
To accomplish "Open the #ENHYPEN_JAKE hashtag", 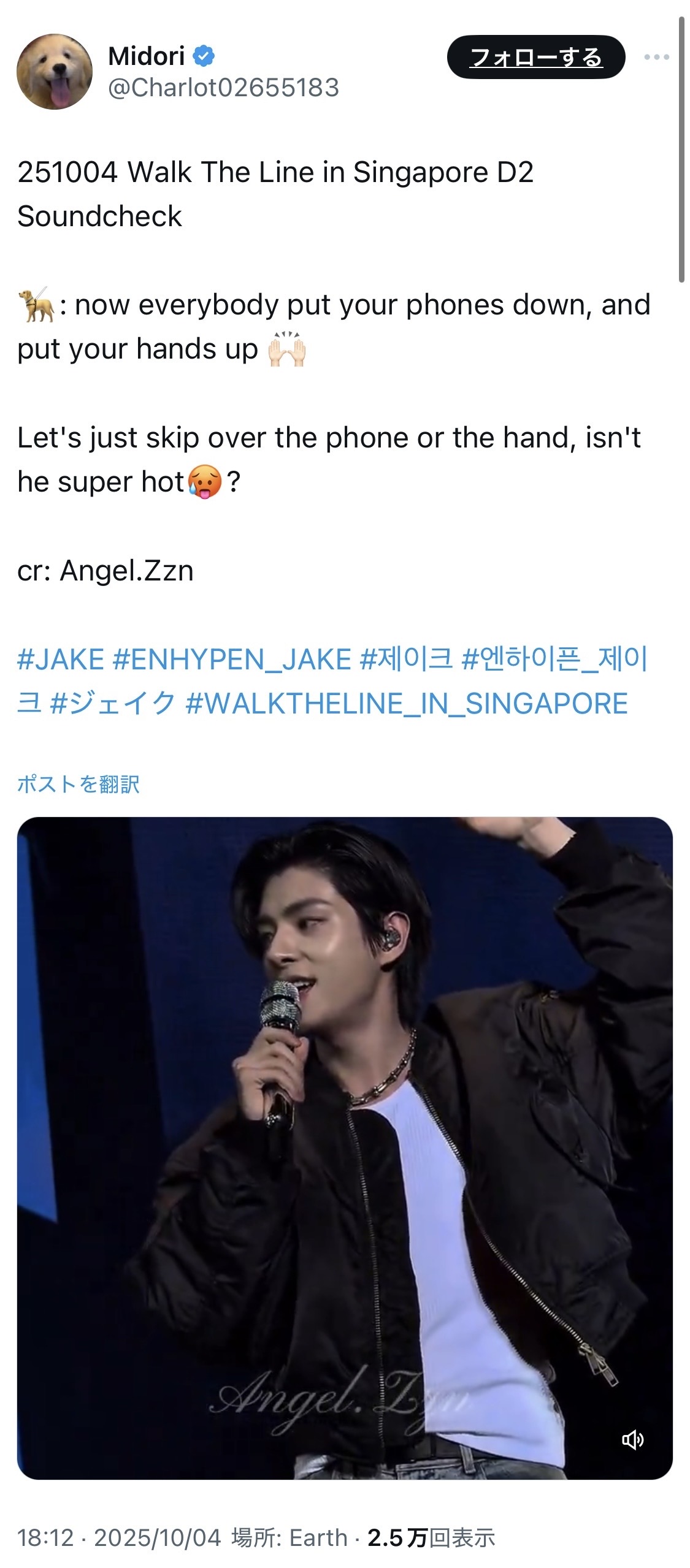I will tap(232, 660).
